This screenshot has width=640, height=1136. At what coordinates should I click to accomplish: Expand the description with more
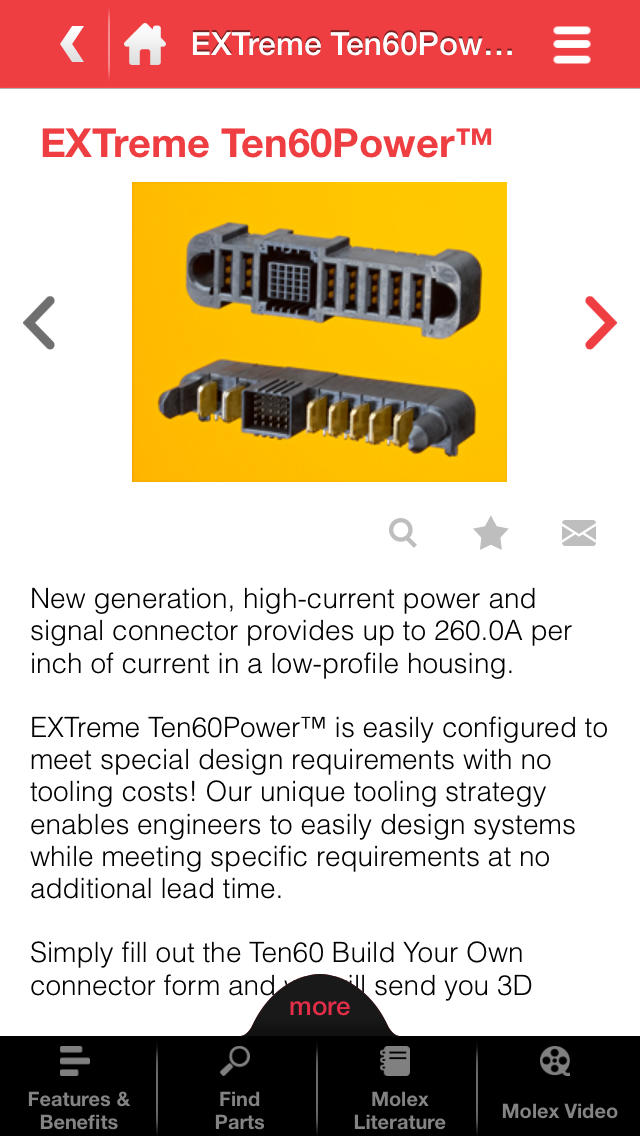[x=320, y=1006]
